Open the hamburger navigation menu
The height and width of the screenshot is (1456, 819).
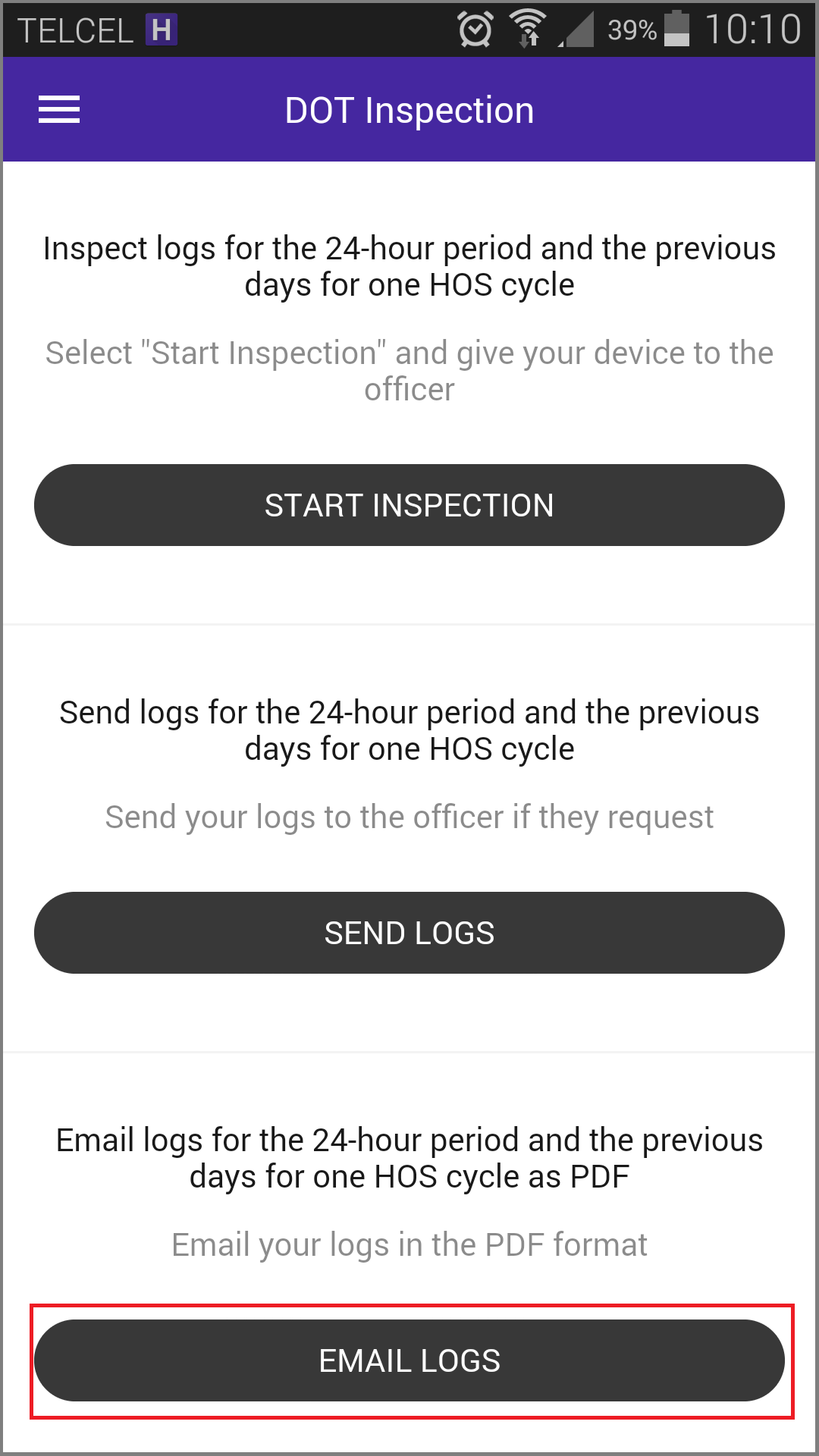[59, 110]
